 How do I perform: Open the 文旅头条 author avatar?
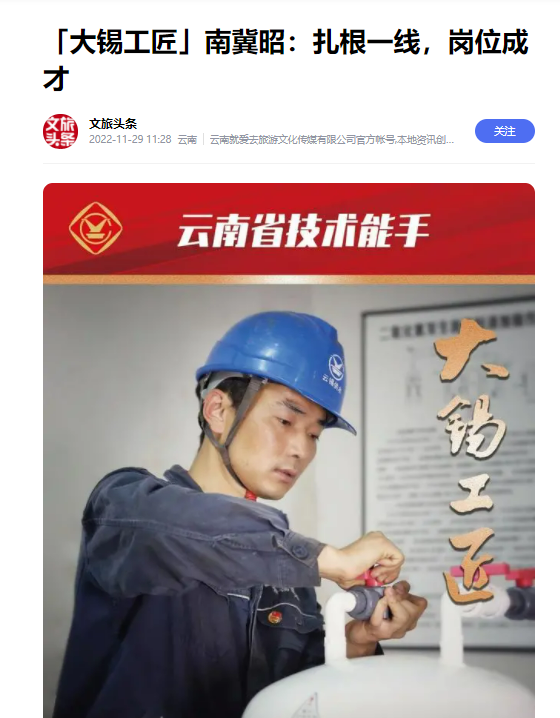(60, 131)
